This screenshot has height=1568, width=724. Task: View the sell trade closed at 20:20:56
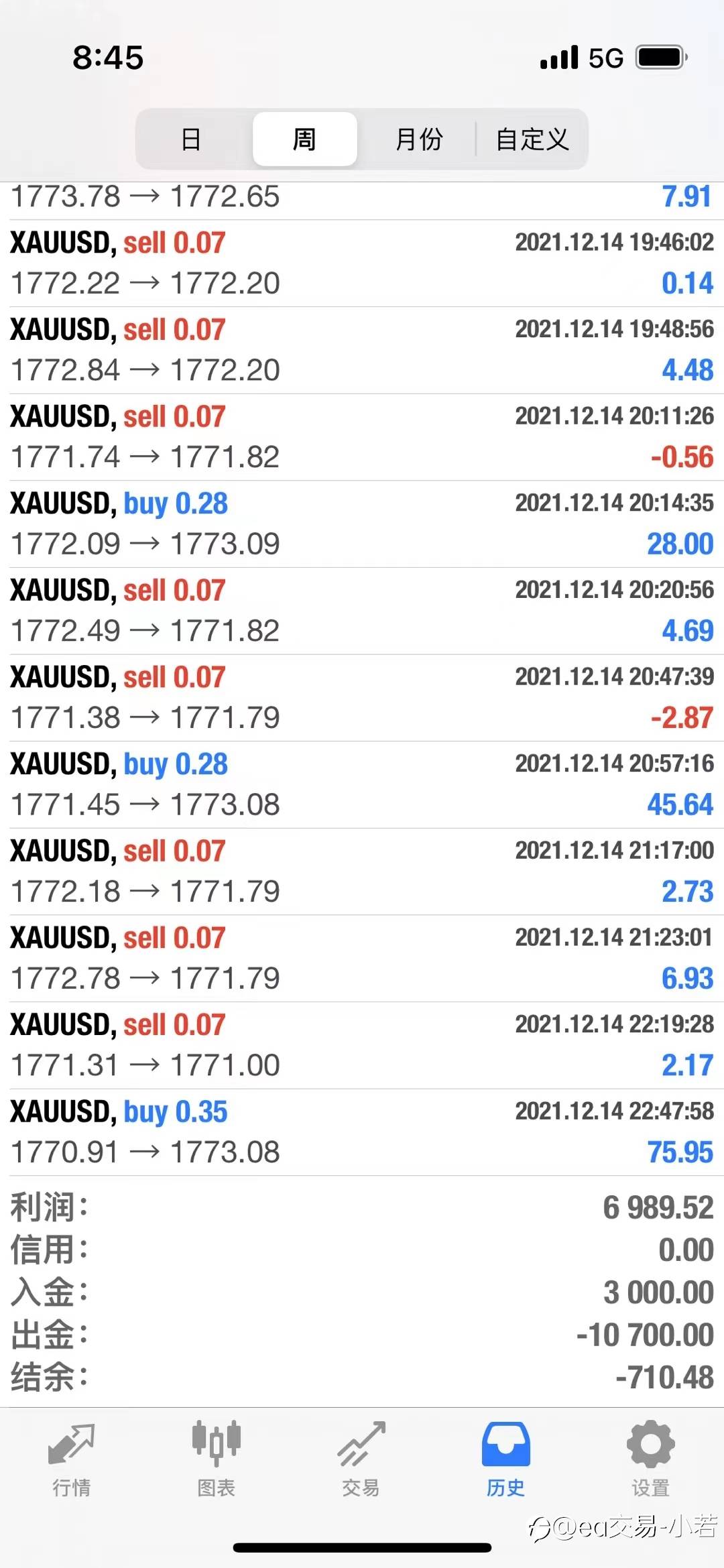[x=362, y=611]
